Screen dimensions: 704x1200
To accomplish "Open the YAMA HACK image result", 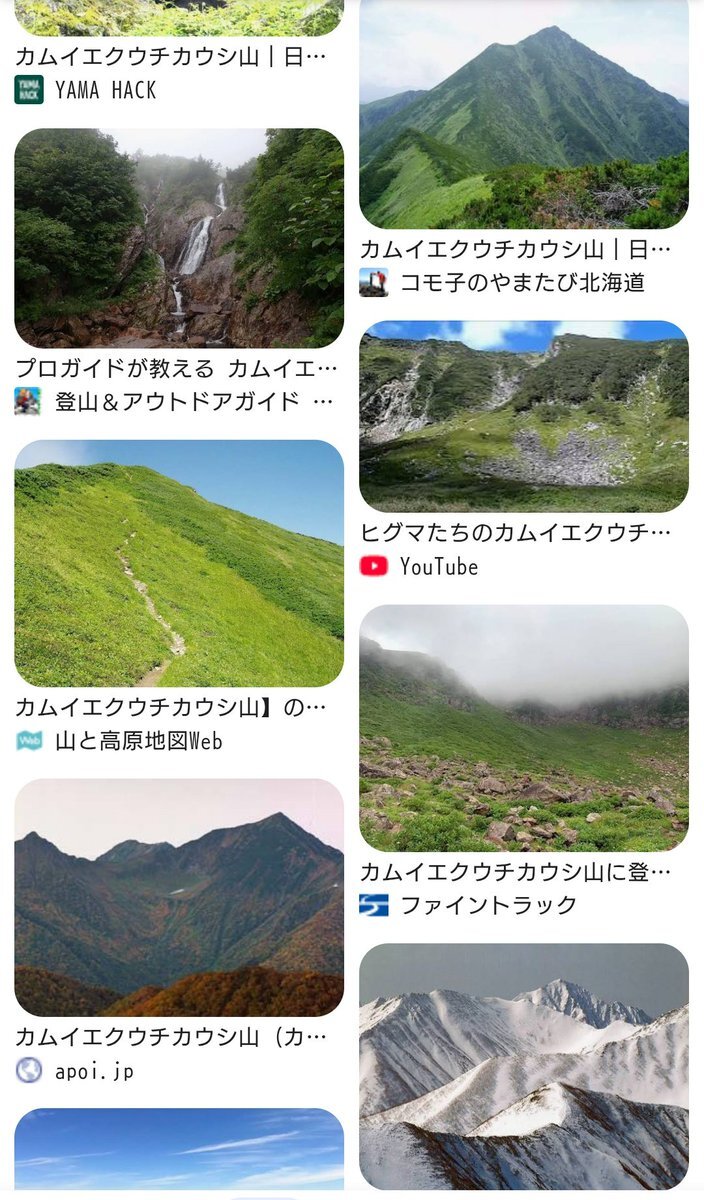I will [x=179, y=18].
